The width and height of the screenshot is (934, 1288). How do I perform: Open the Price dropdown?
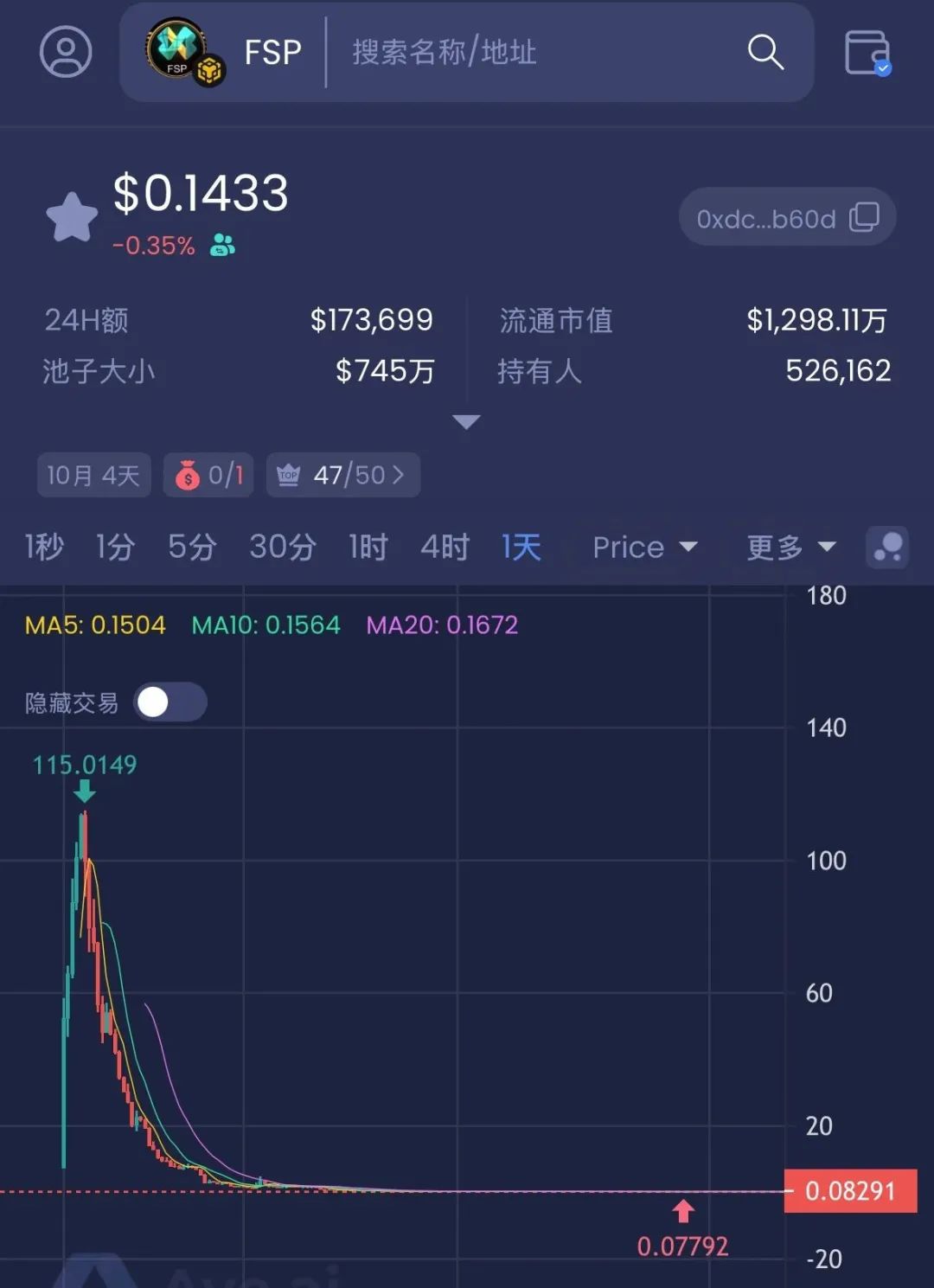644,547
